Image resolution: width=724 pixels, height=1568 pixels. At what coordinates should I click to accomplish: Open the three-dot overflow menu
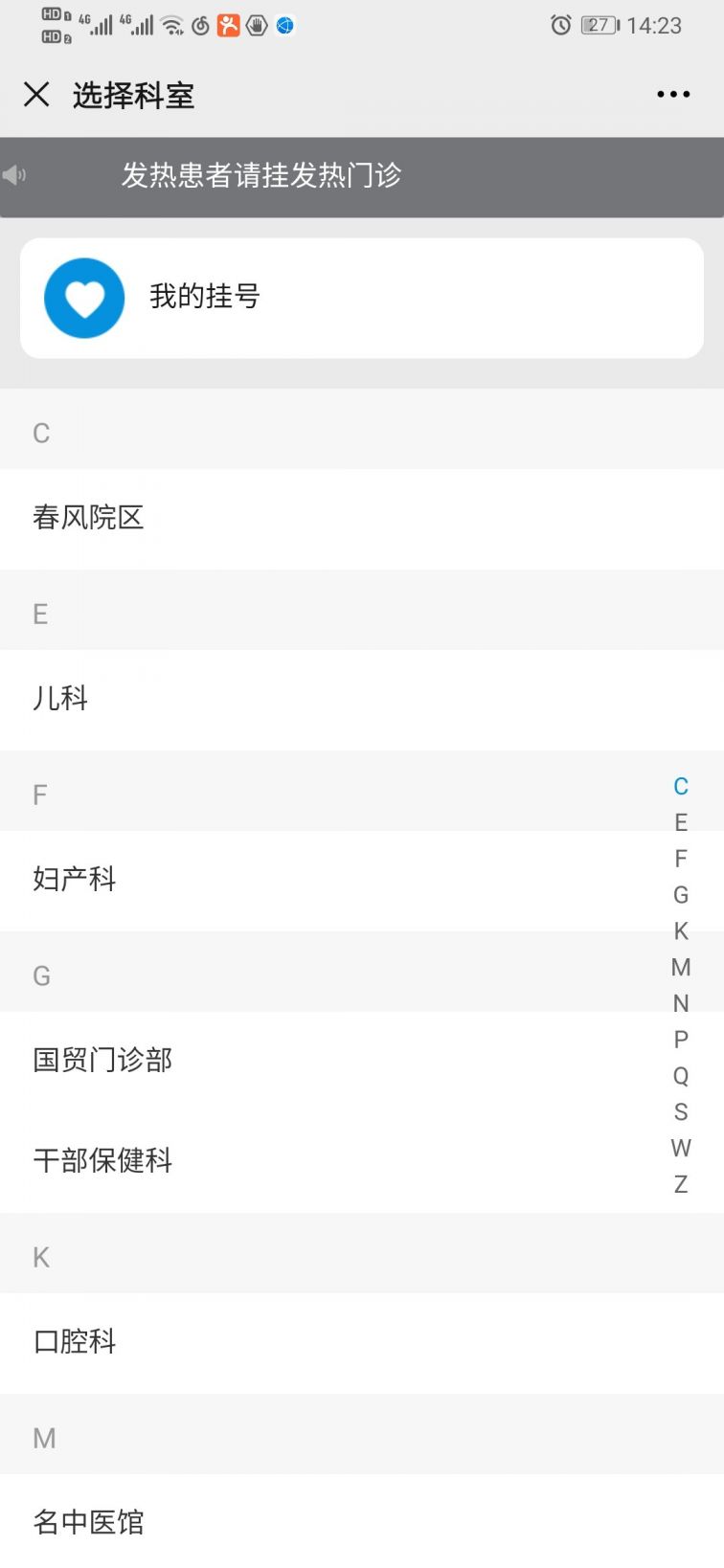pyautogui.click(x=673, y=95)
